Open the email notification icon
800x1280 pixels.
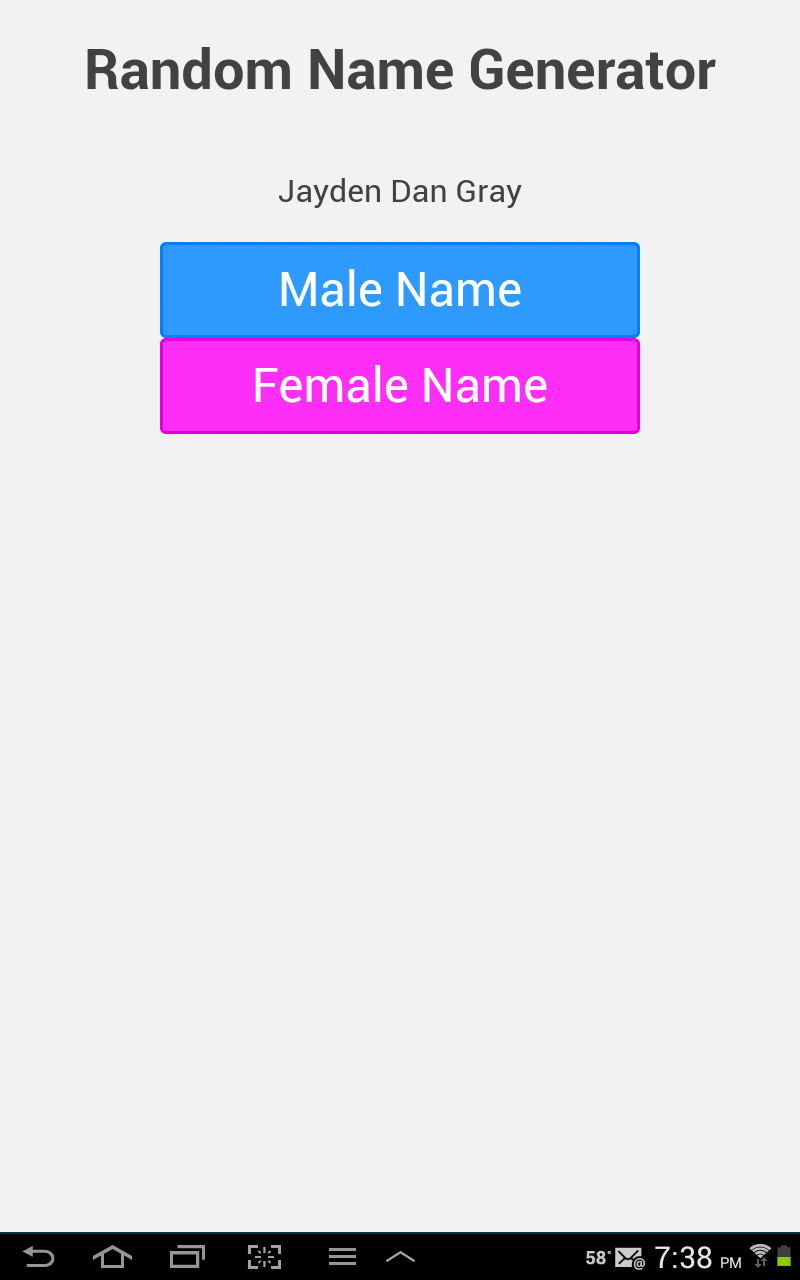(630, 1258)
